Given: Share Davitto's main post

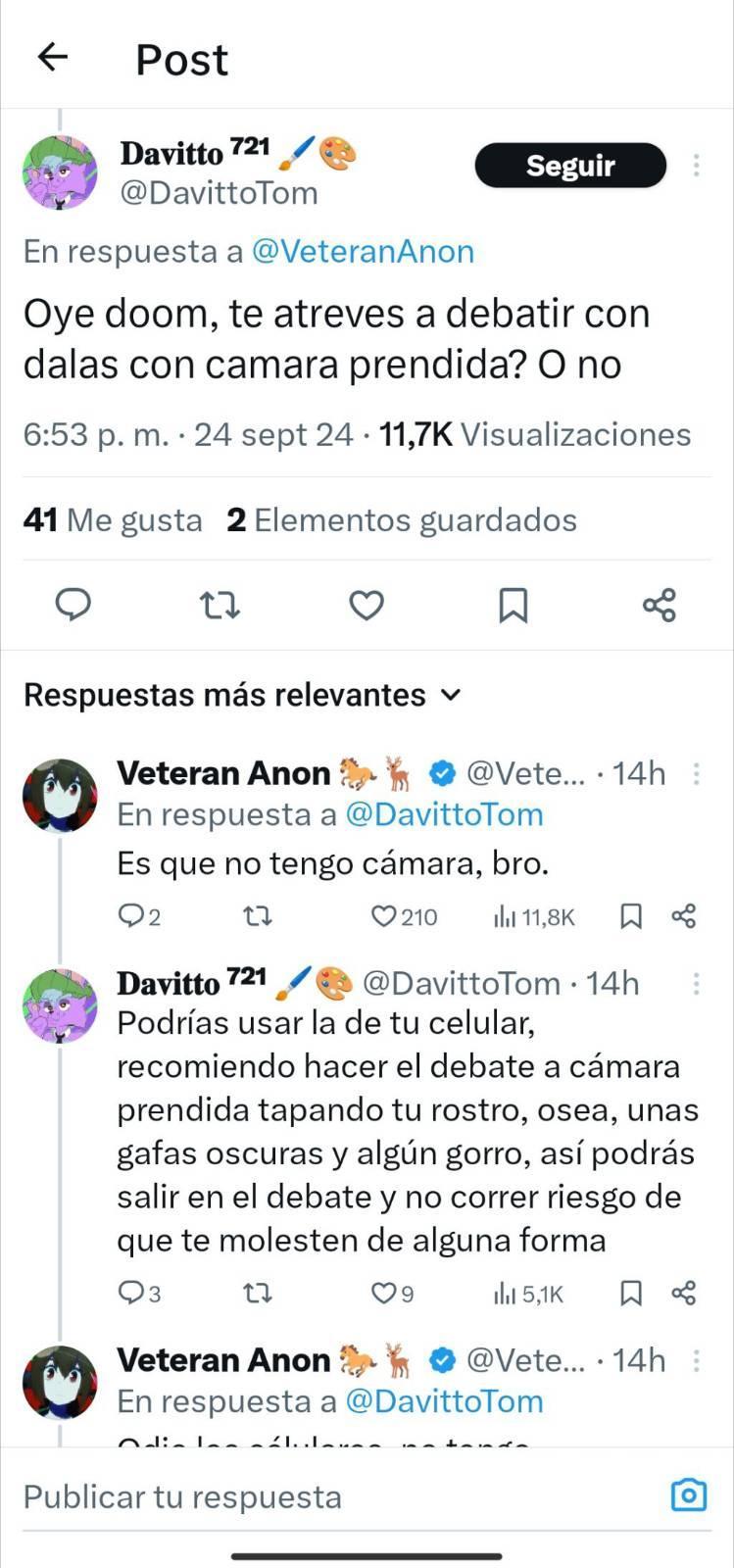Looking at the screenshot, I should (x=660, y=606).
